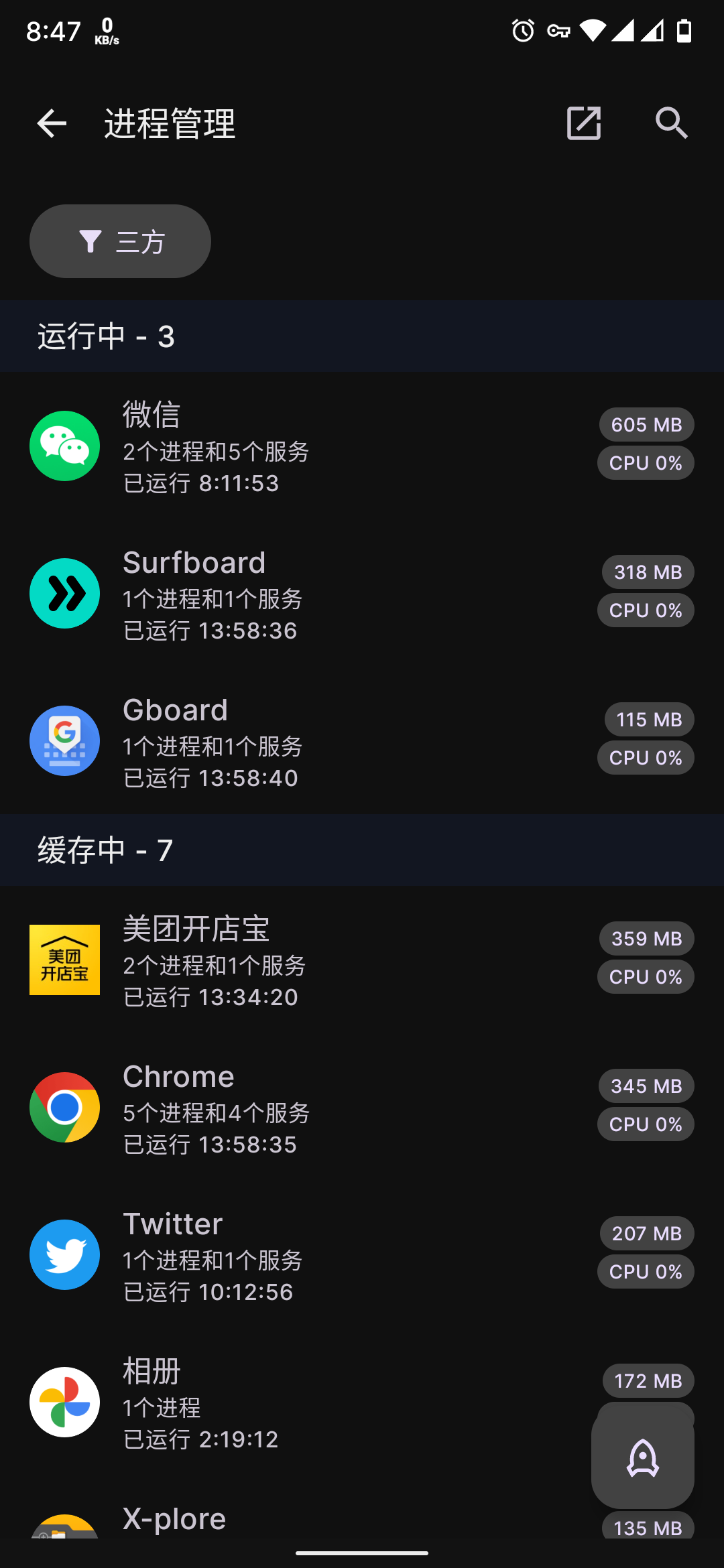Tap the rocket boost button
The image size is (724, 1568).
coord(642,1457)
